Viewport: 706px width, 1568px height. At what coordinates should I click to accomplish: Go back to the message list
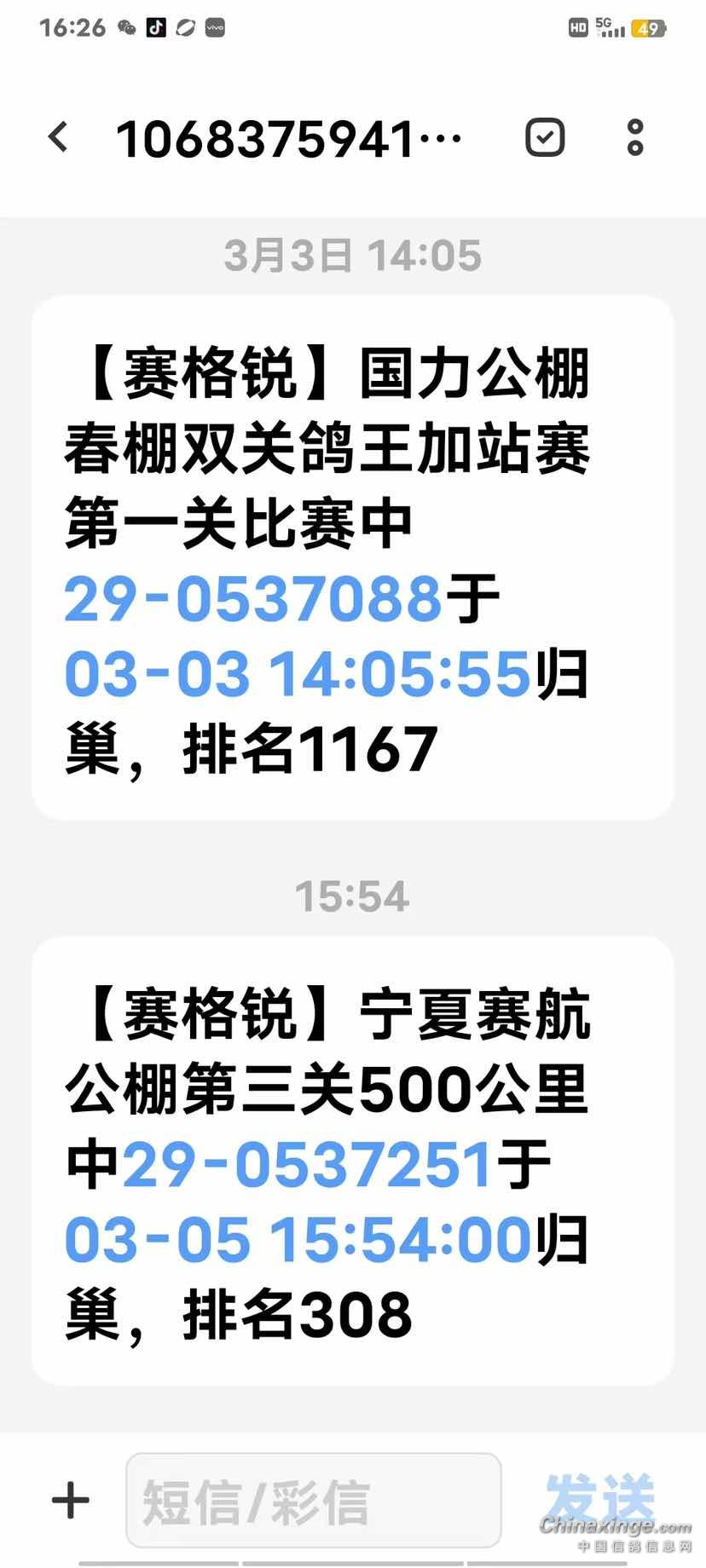pos(58,137)
